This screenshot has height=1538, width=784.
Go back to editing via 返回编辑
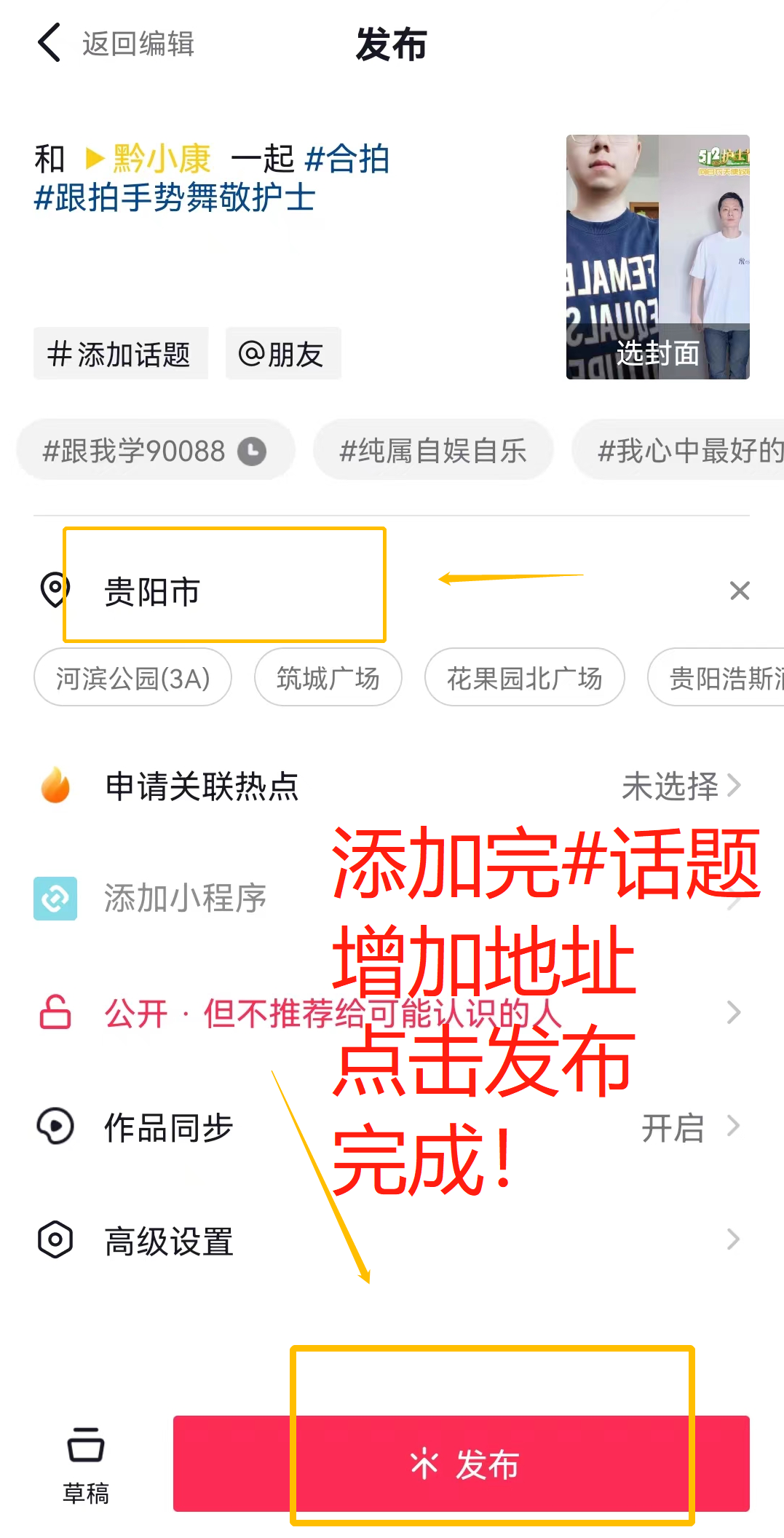coord(116,44)
